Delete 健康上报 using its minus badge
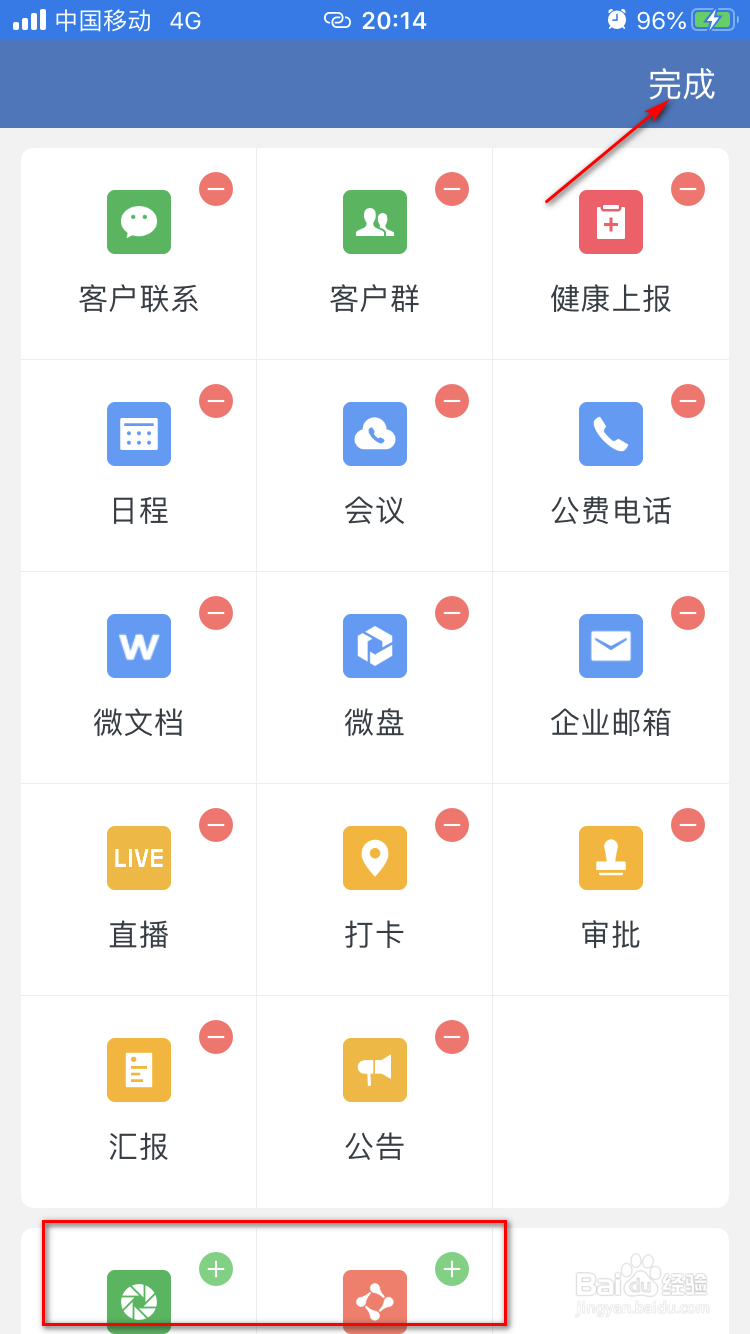This screenshot has height=1334, width=750. (x=688, y=189)
